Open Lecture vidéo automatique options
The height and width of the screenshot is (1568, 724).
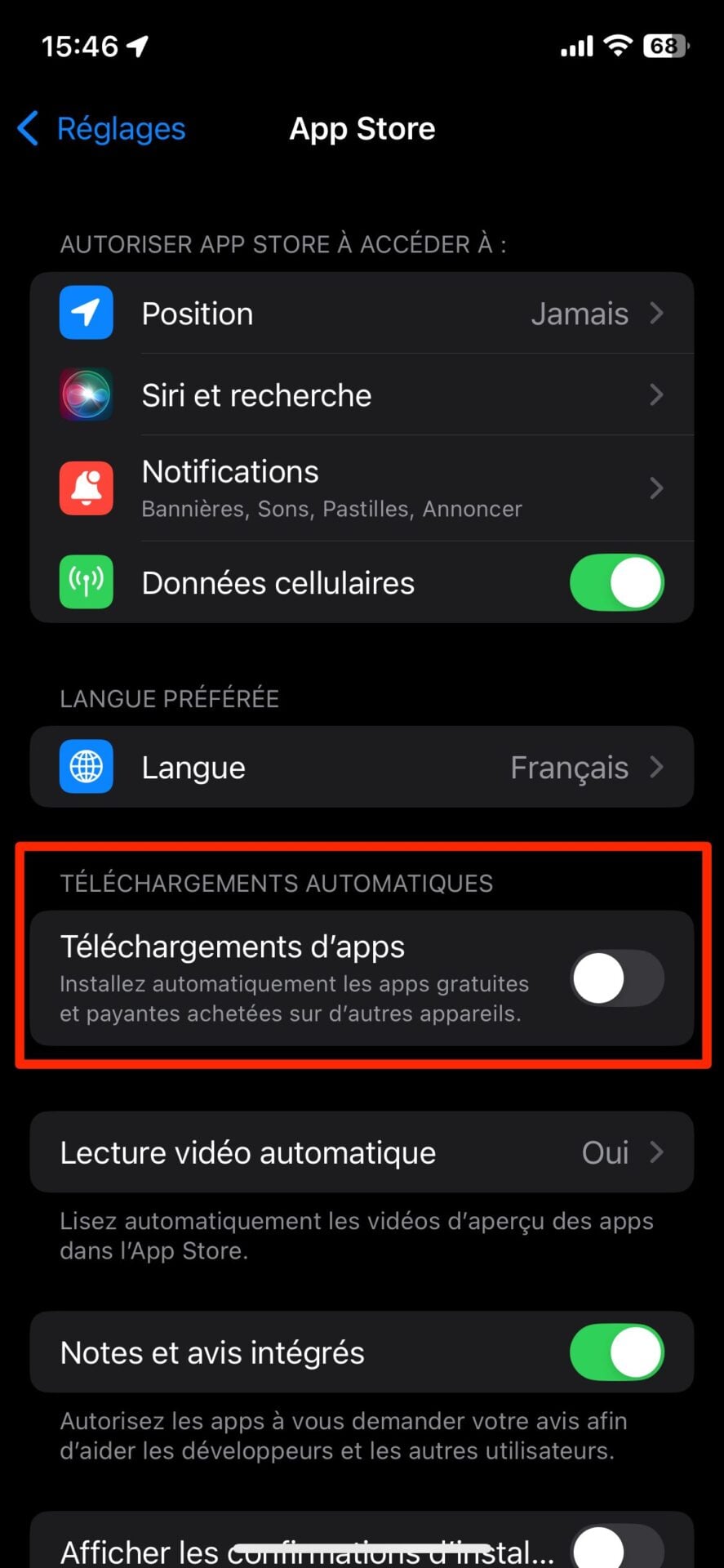click(362, 1152)
